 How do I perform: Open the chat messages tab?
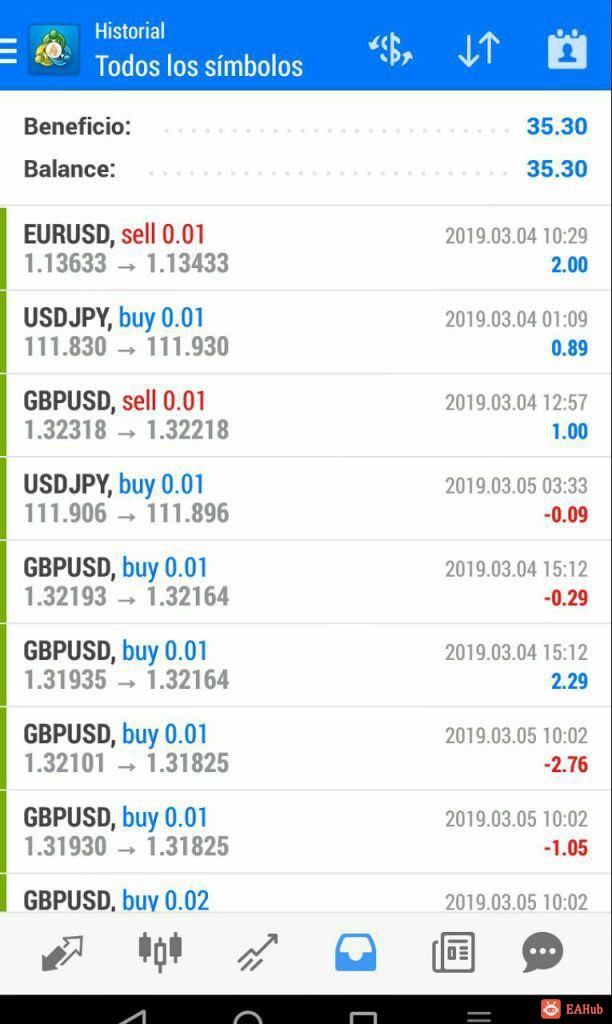tap(542, 952)
